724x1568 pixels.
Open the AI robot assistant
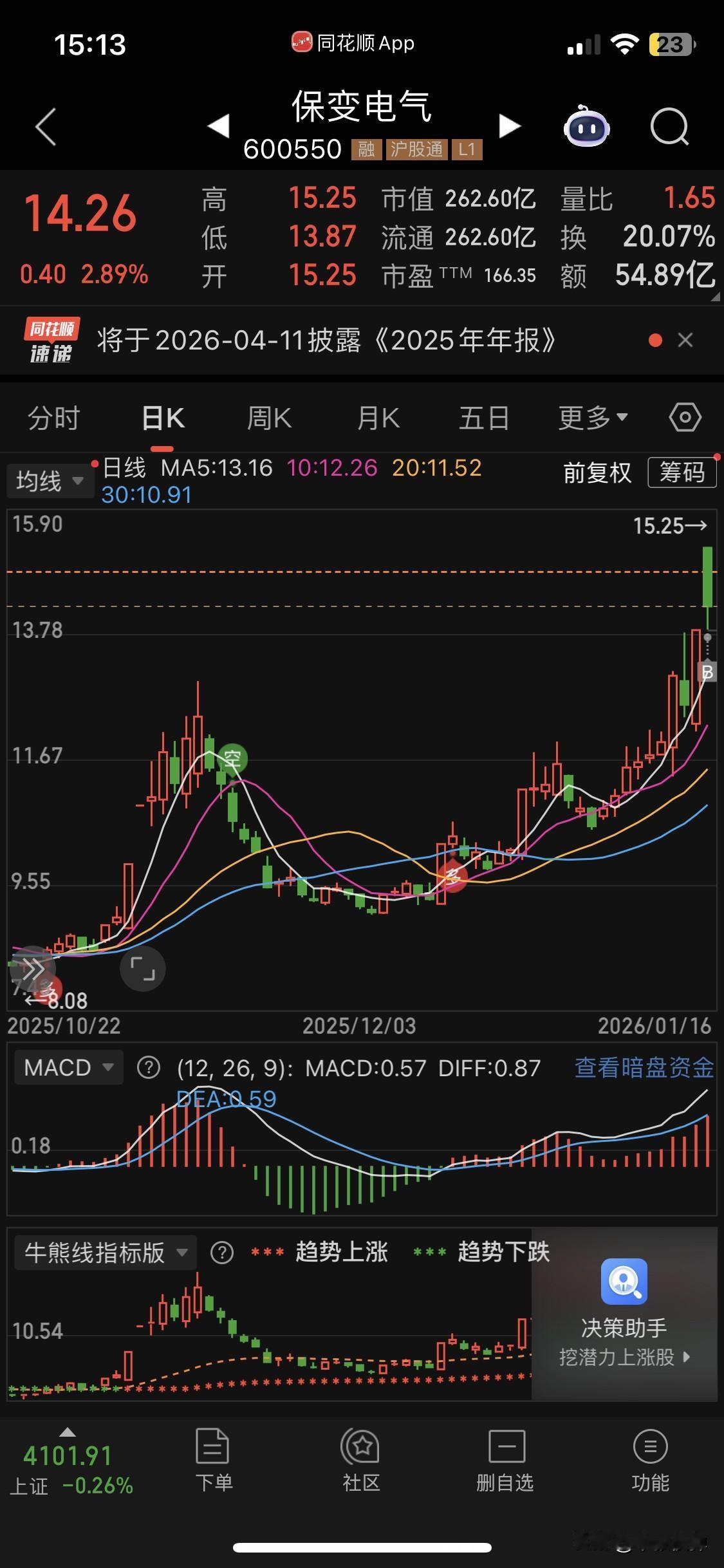coord(586,126)
